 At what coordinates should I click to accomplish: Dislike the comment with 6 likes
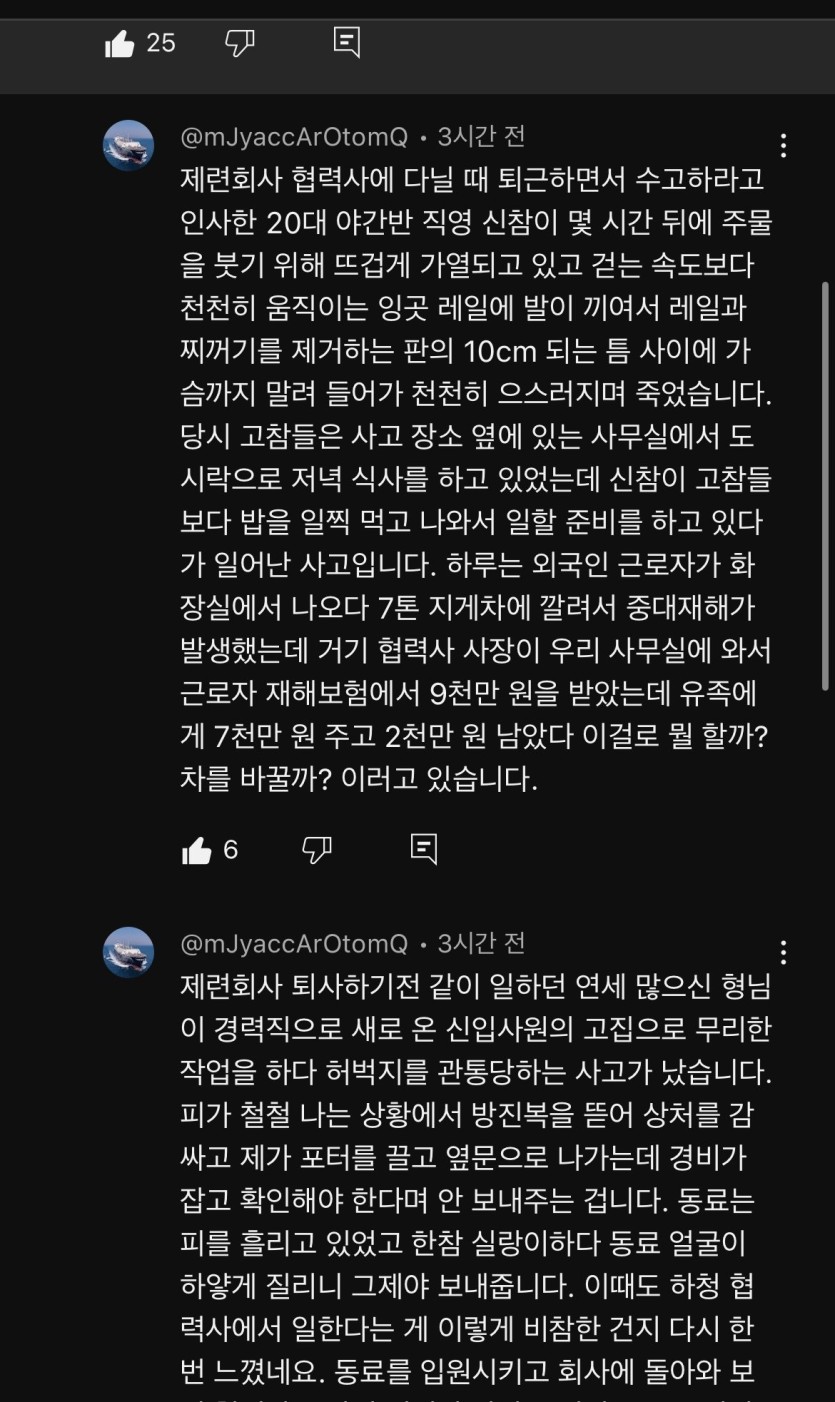[317, 850]
